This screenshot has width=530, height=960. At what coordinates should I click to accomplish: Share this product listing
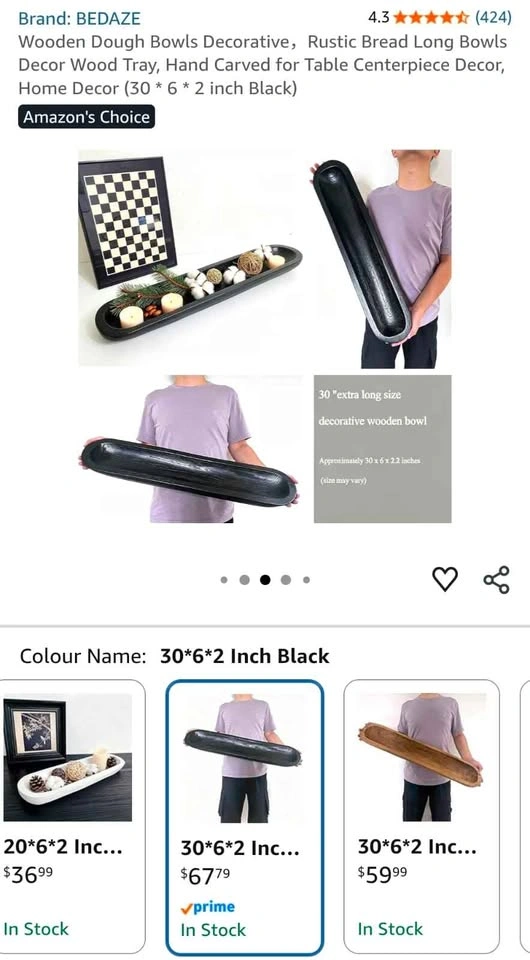[496, 580]
